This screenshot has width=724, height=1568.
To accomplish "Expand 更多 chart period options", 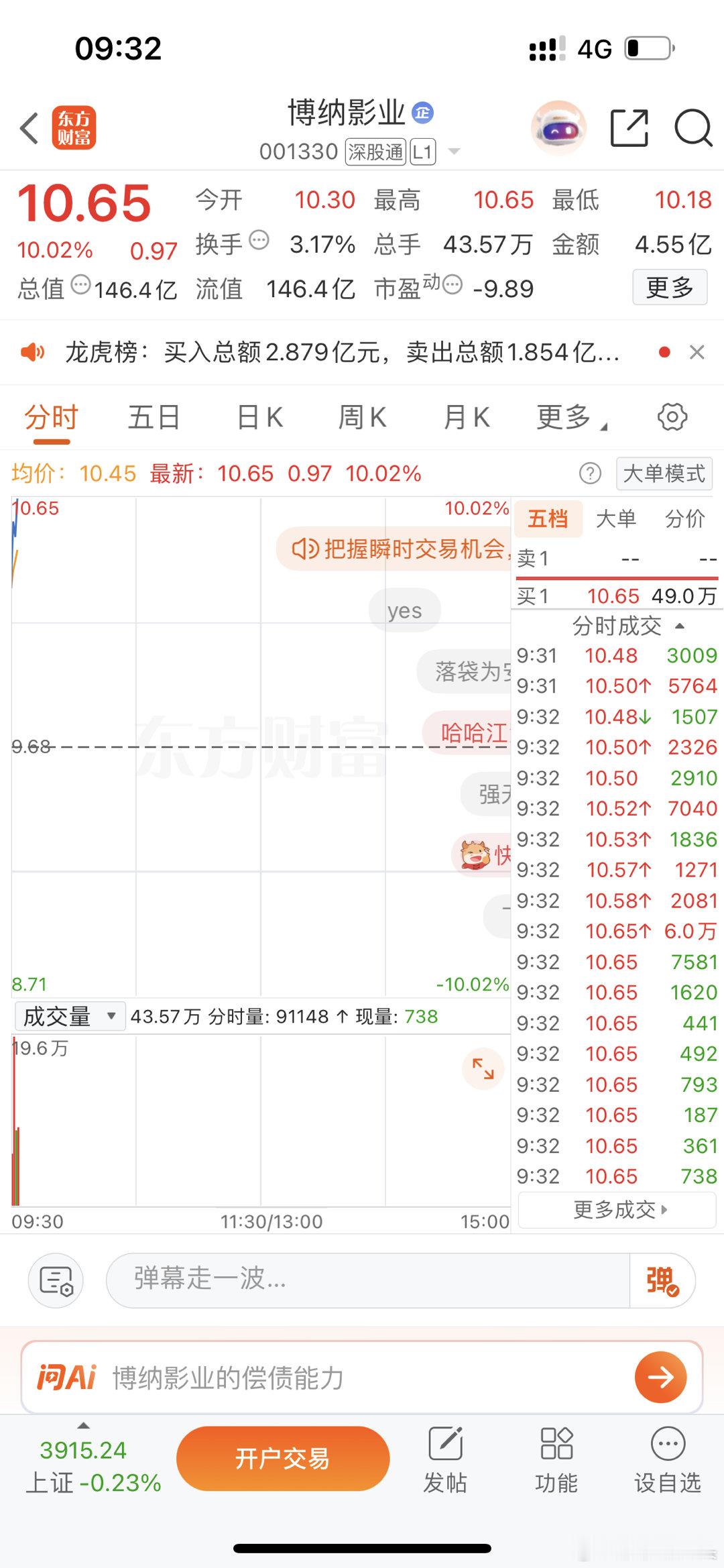I will (x=565, y=417).
